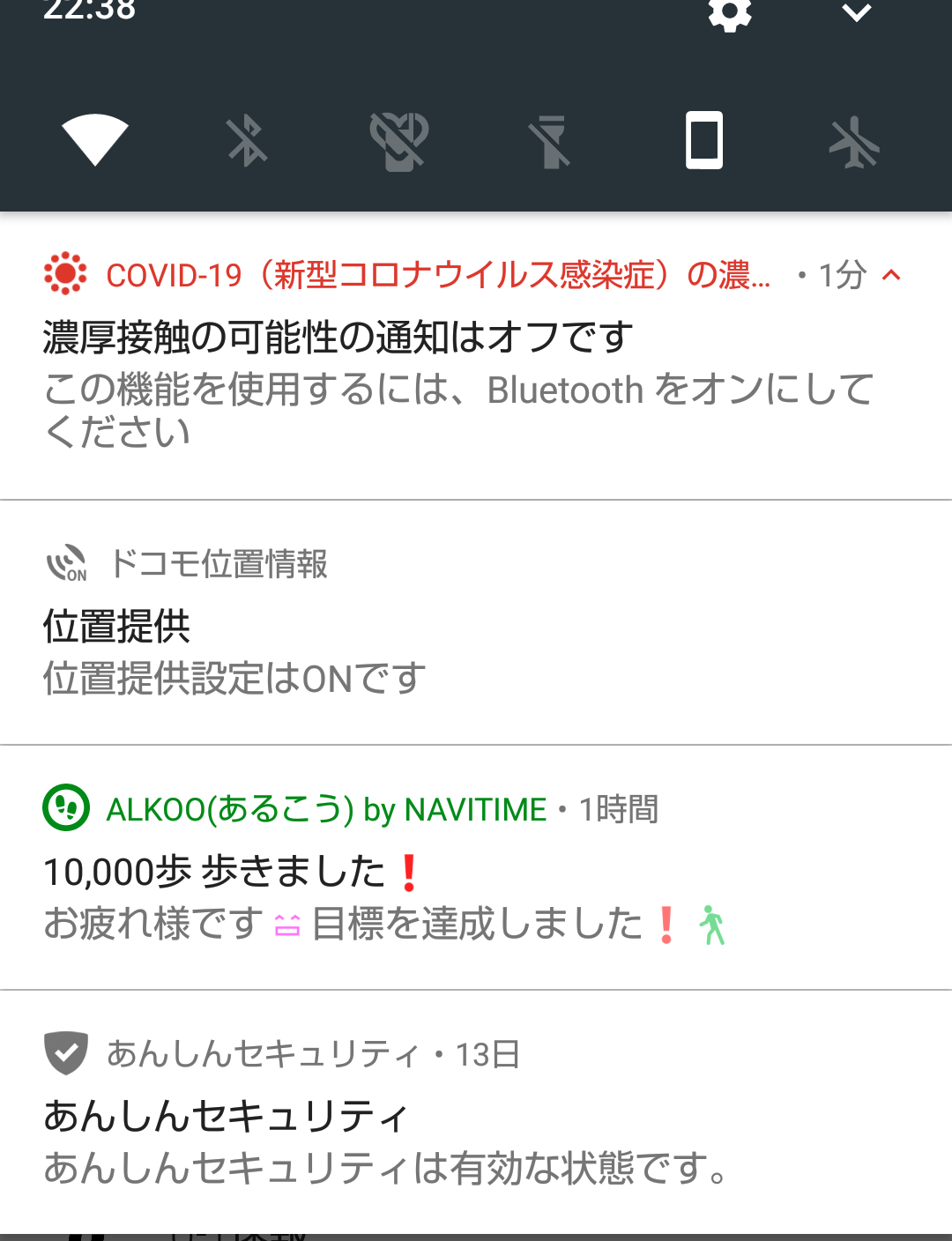
Task: Expand the quick settings panel
Action: (856, 12)
